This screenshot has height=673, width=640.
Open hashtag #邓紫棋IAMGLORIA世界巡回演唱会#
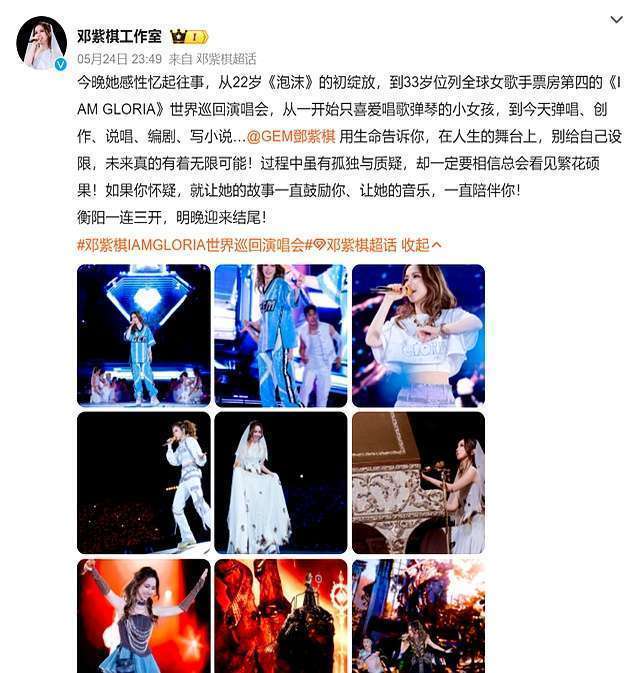click(190, 244)
